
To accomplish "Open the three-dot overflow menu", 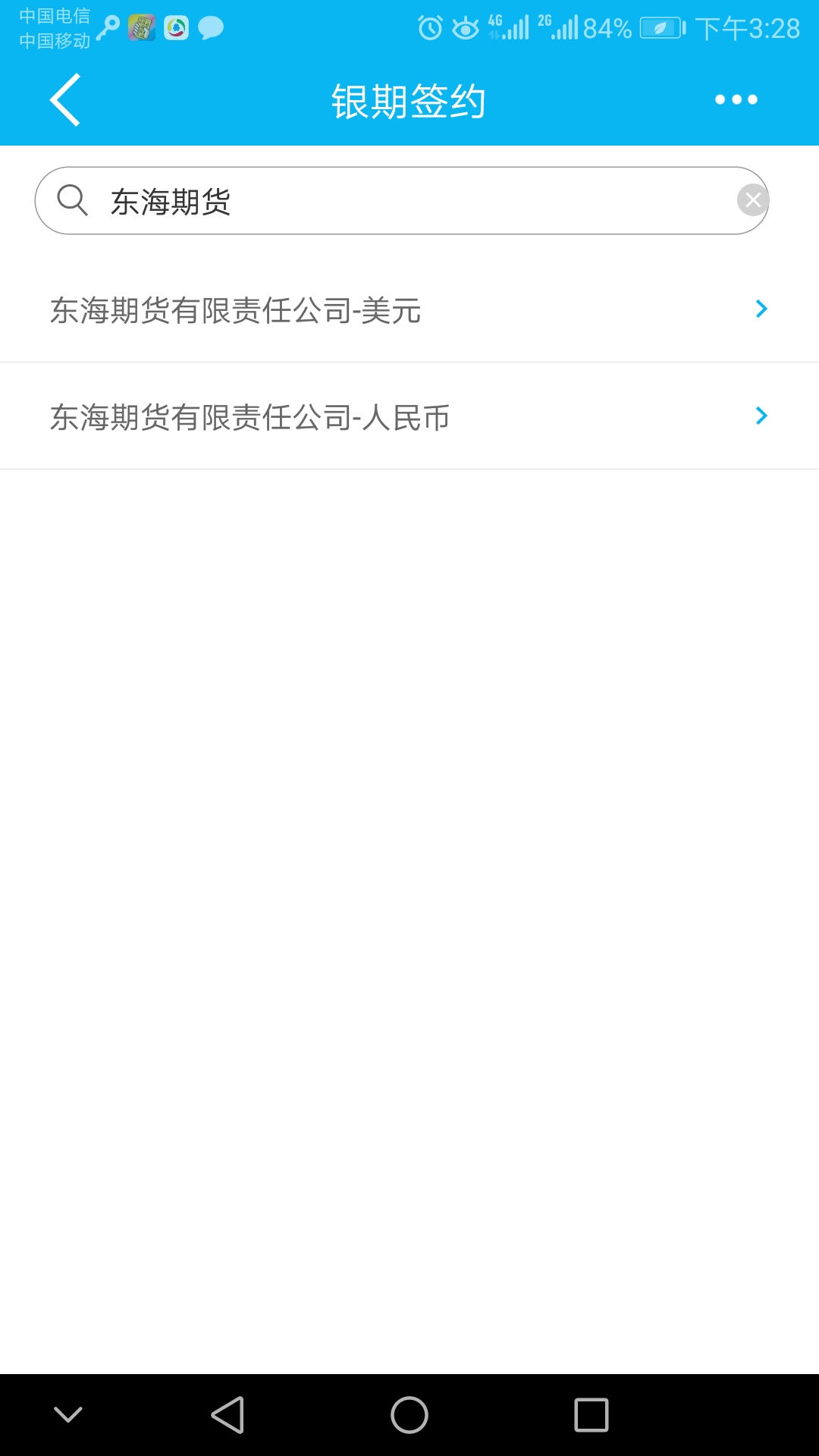I will pyautogui.click(x=736, y=99).
